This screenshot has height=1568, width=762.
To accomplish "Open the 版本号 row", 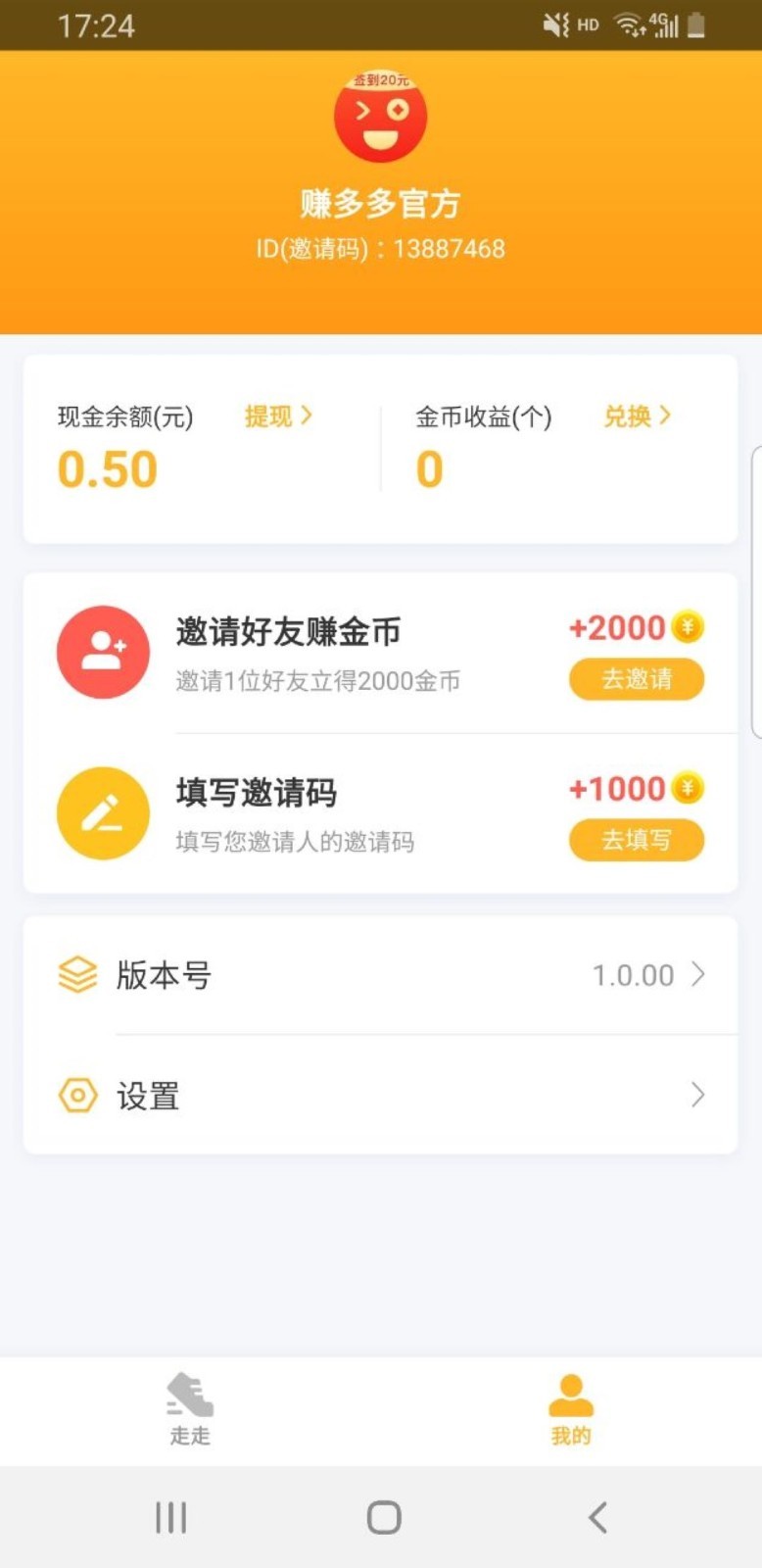I will (x=380, y=975).
